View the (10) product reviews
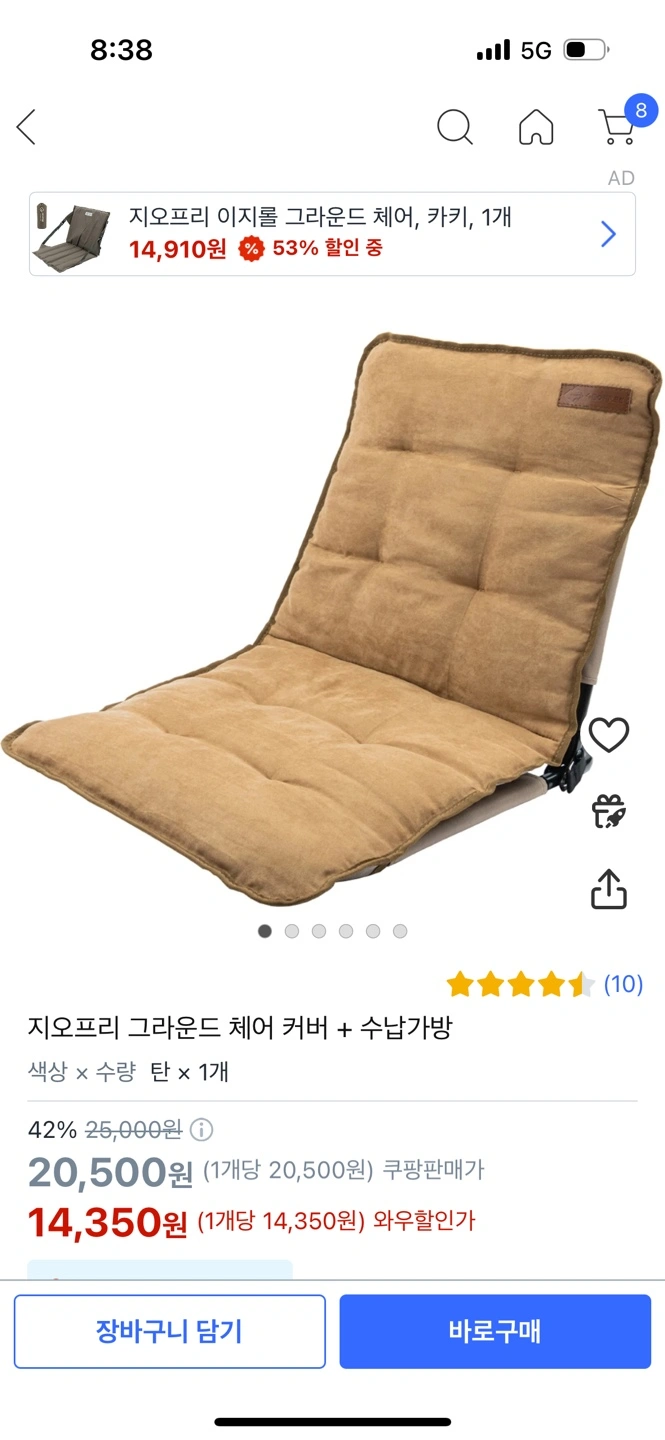 (x=623, y=984)
